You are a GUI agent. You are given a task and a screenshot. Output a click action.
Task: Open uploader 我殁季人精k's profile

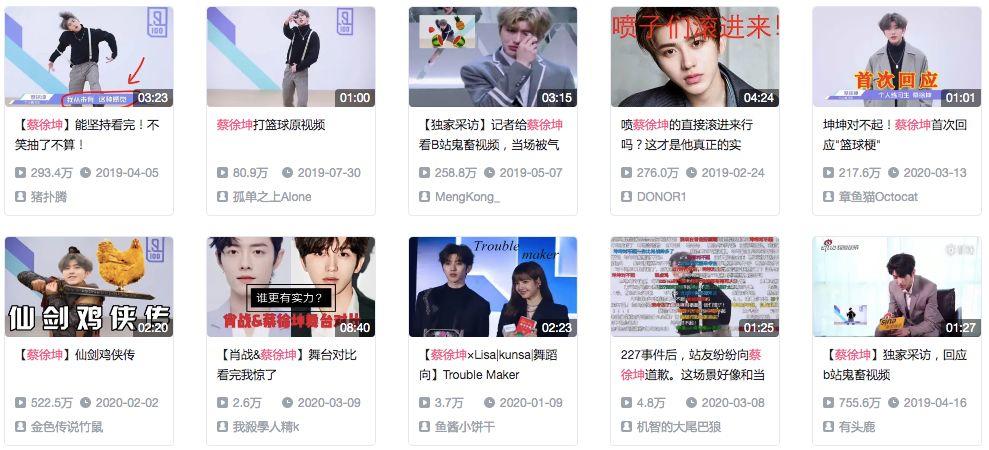(x=266, y=427)
